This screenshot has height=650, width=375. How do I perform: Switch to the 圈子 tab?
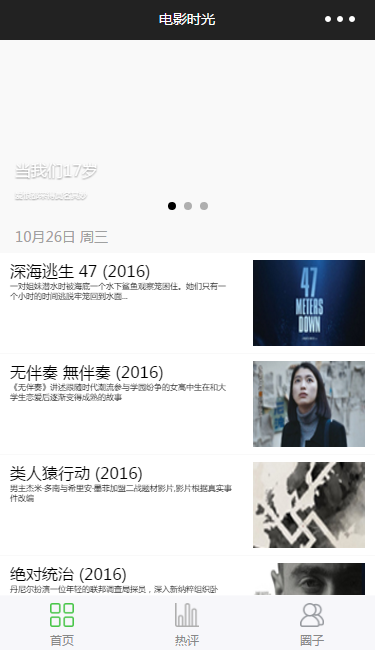coord(312,624)
